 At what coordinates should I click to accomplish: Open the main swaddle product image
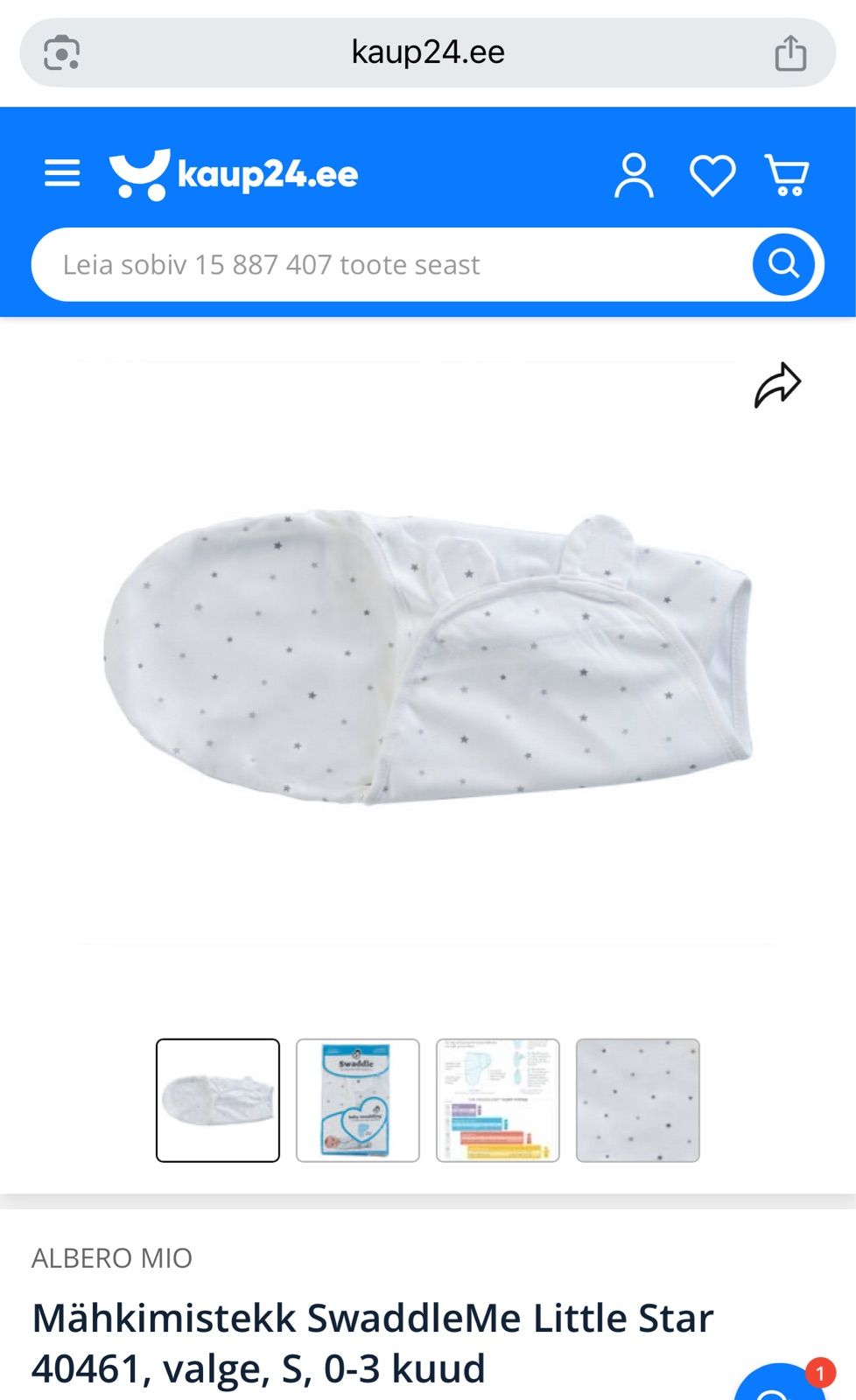tap(427, 653)
